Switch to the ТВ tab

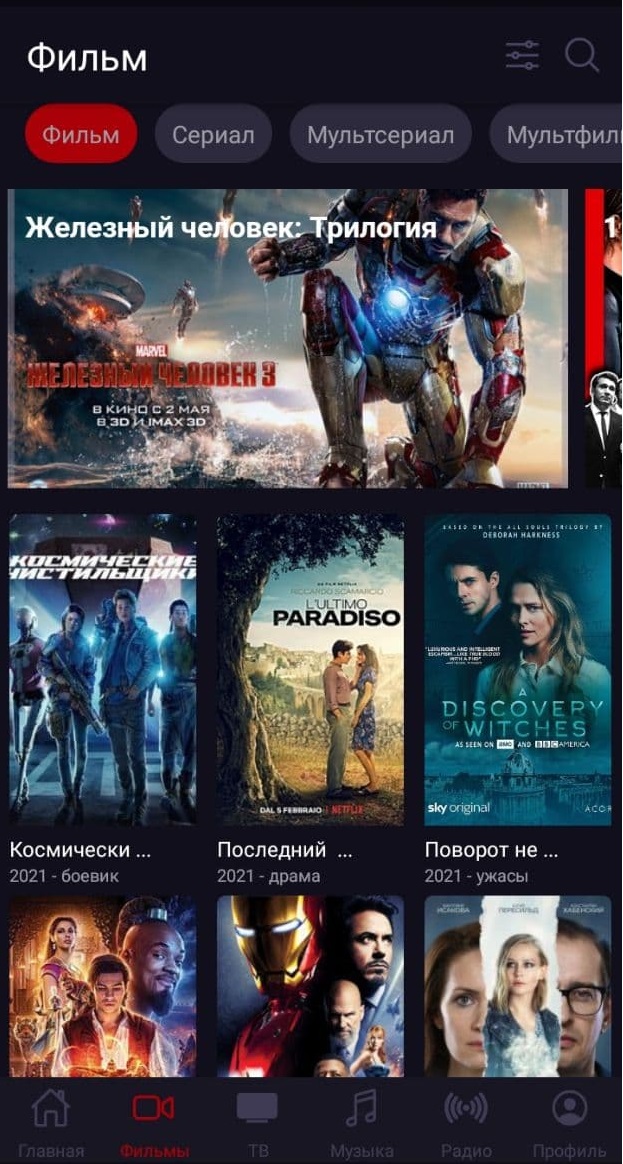[x=257, y=1122]
